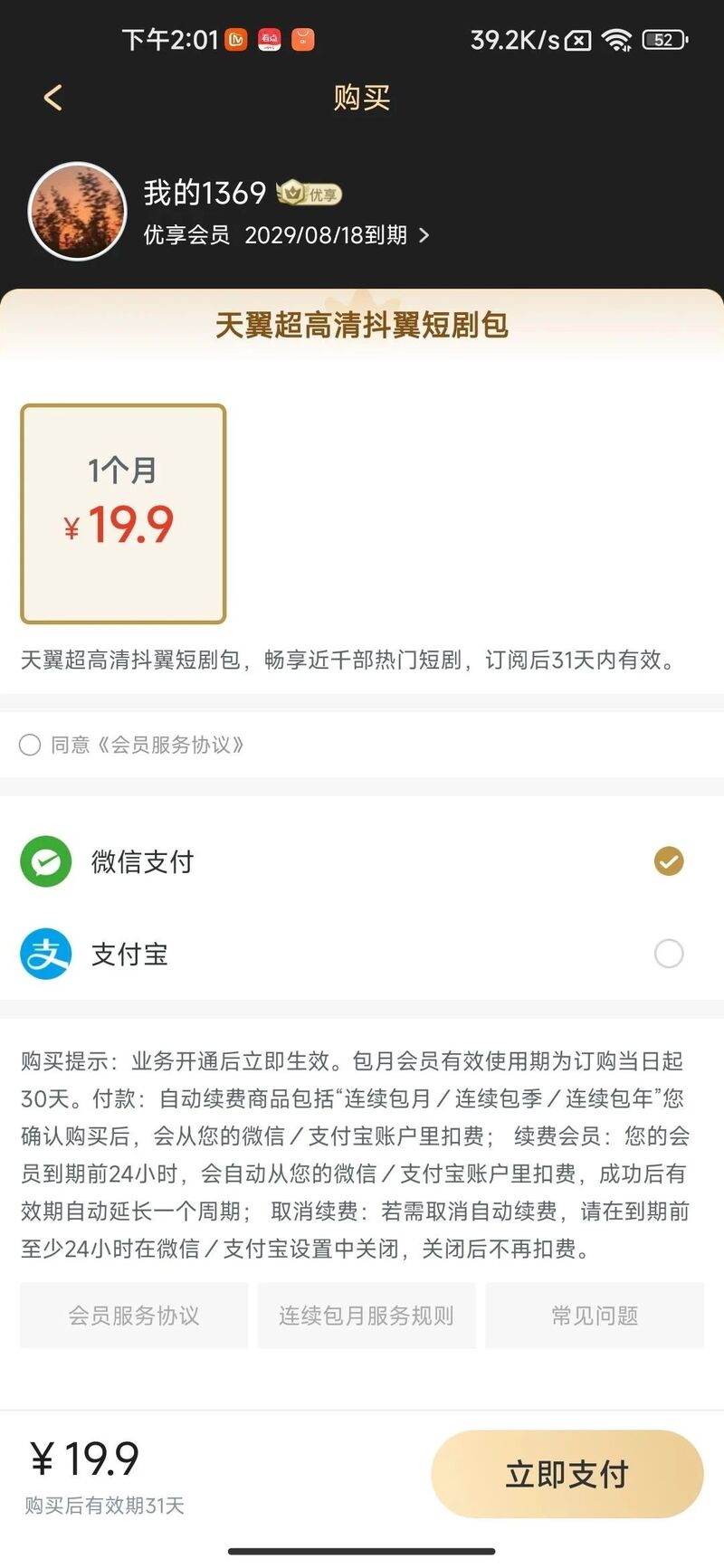The height and width of the screenshot is (1568, 724).
Task: Open profile avatar of 我的1369
Action: click(x=77, y=212)
